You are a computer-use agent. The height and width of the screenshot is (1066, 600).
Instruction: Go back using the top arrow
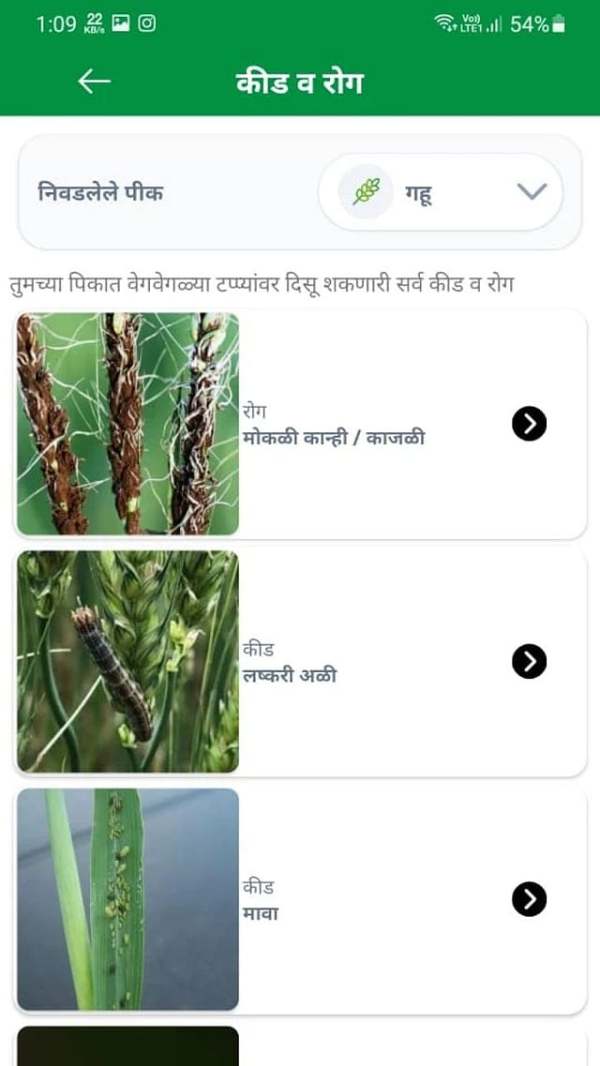pyautogui.click(x=94, y=82)
